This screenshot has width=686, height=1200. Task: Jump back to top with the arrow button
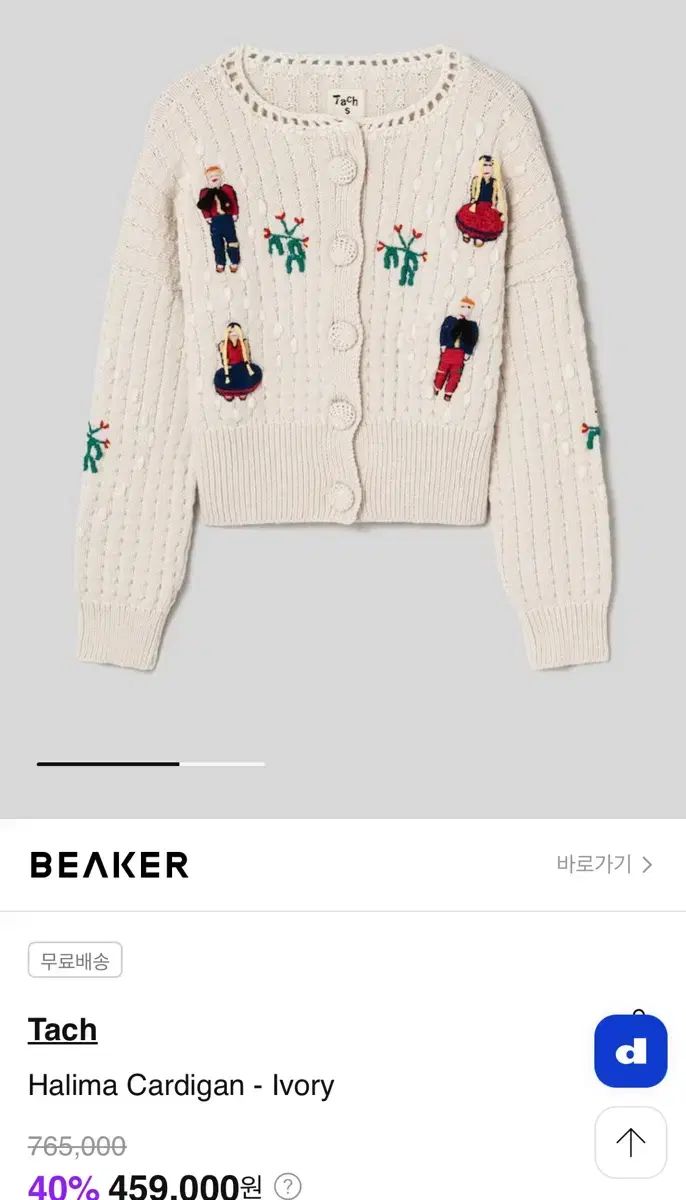pos(630,1142)
